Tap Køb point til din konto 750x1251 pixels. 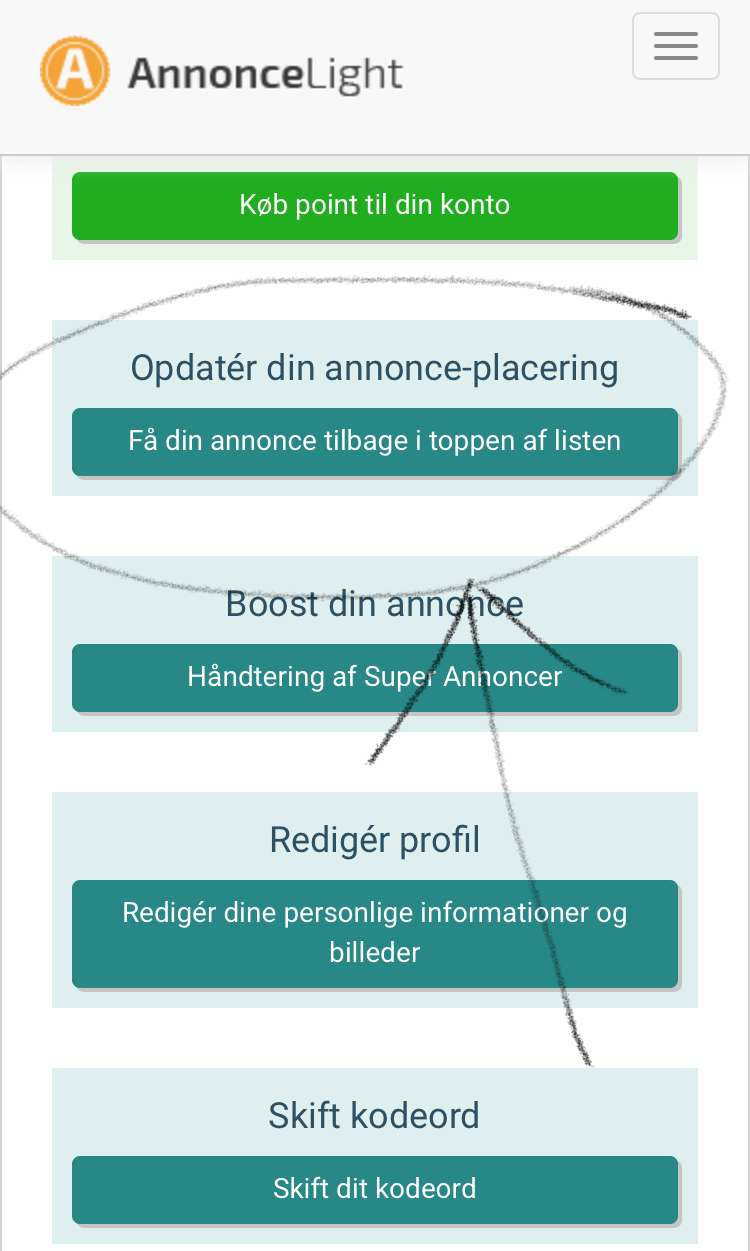pos(375,205)
